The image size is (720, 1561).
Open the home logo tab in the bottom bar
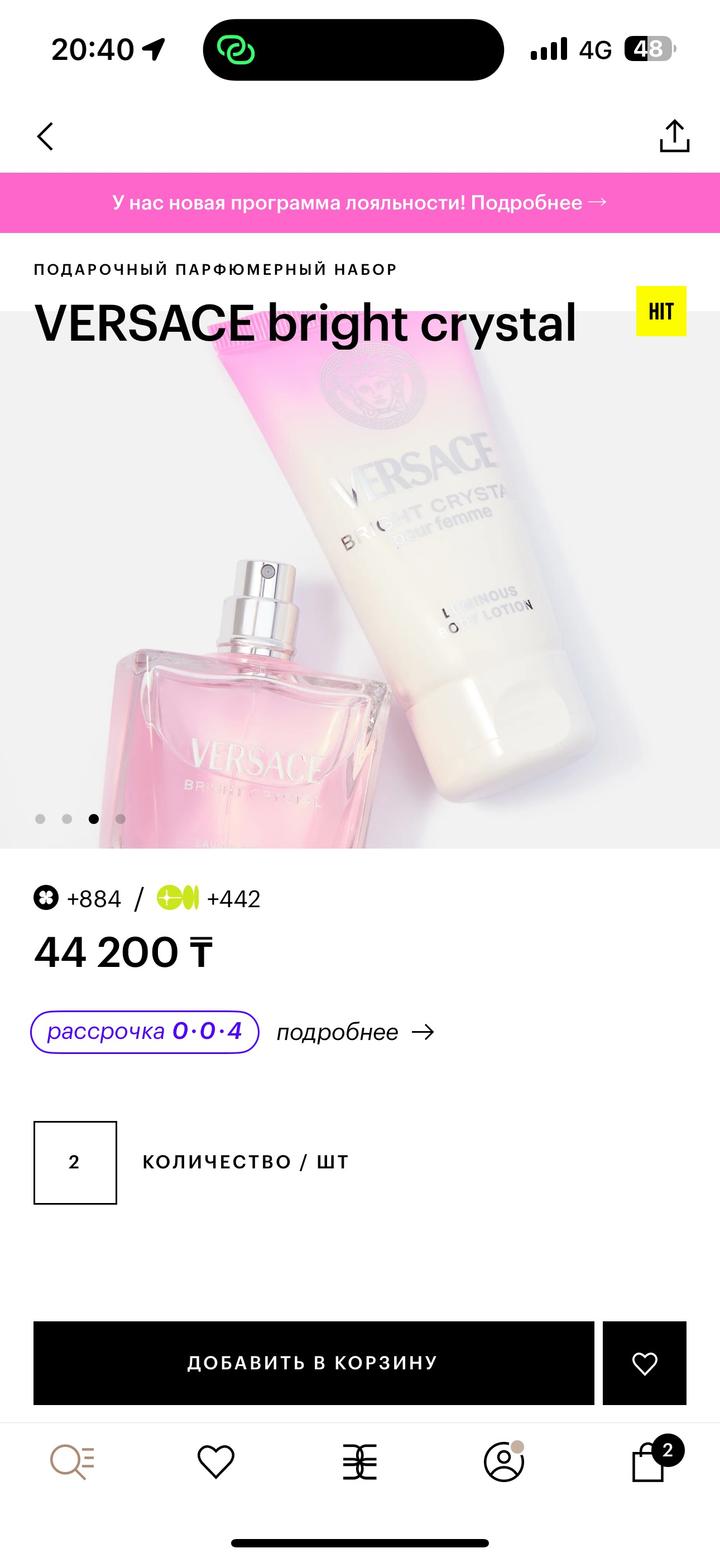(360, 1462)
